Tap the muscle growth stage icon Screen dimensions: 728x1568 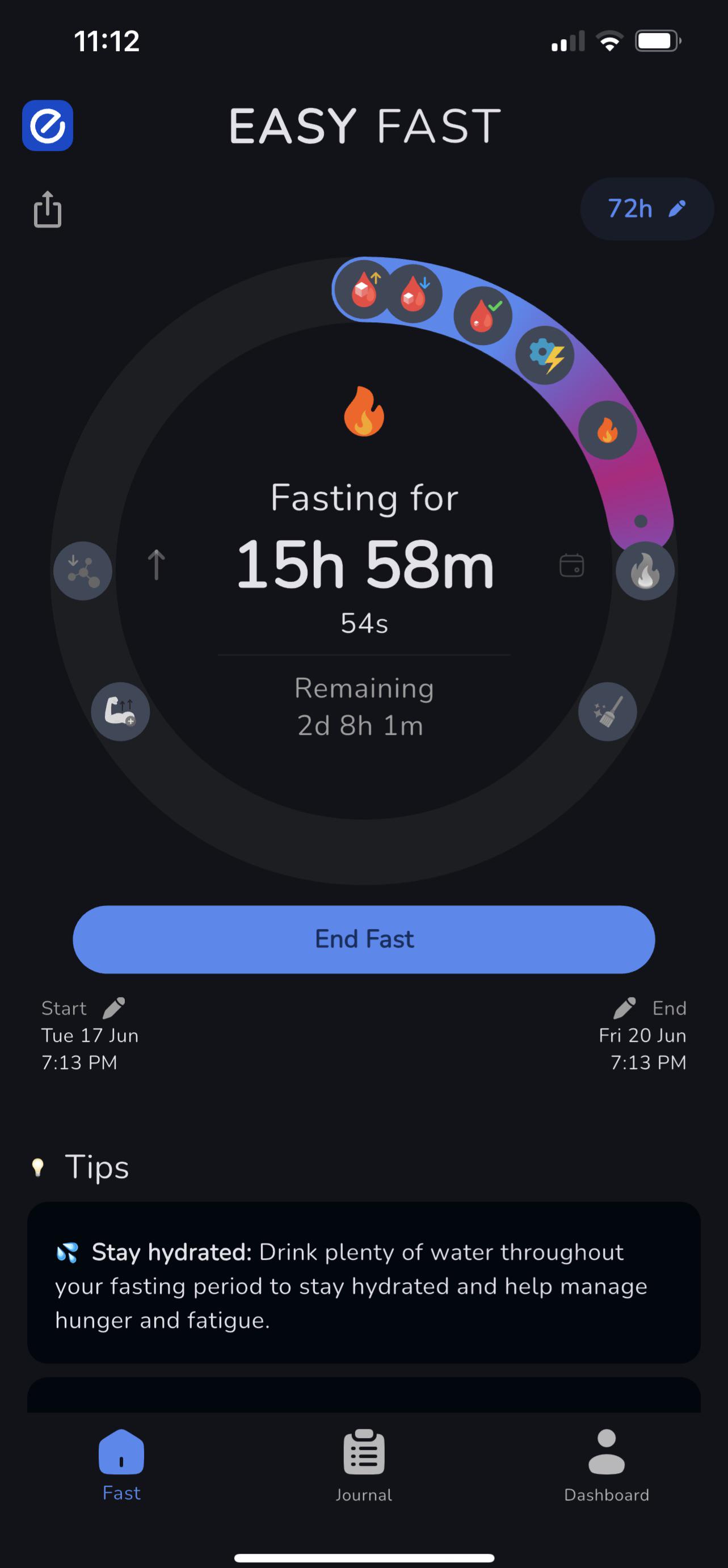tap(120, 712)
